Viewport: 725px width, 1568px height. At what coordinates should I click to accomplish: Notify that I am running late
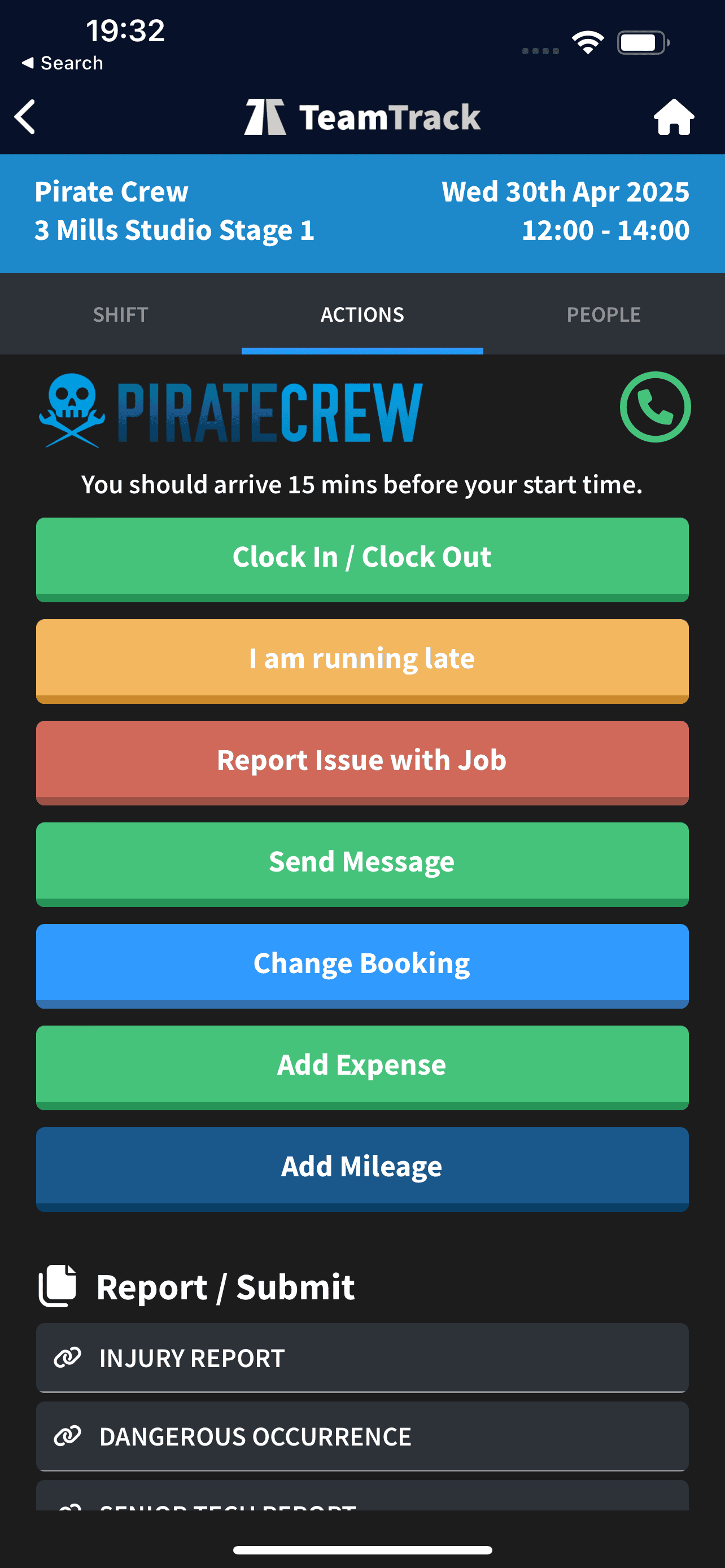tap(362, 659)
